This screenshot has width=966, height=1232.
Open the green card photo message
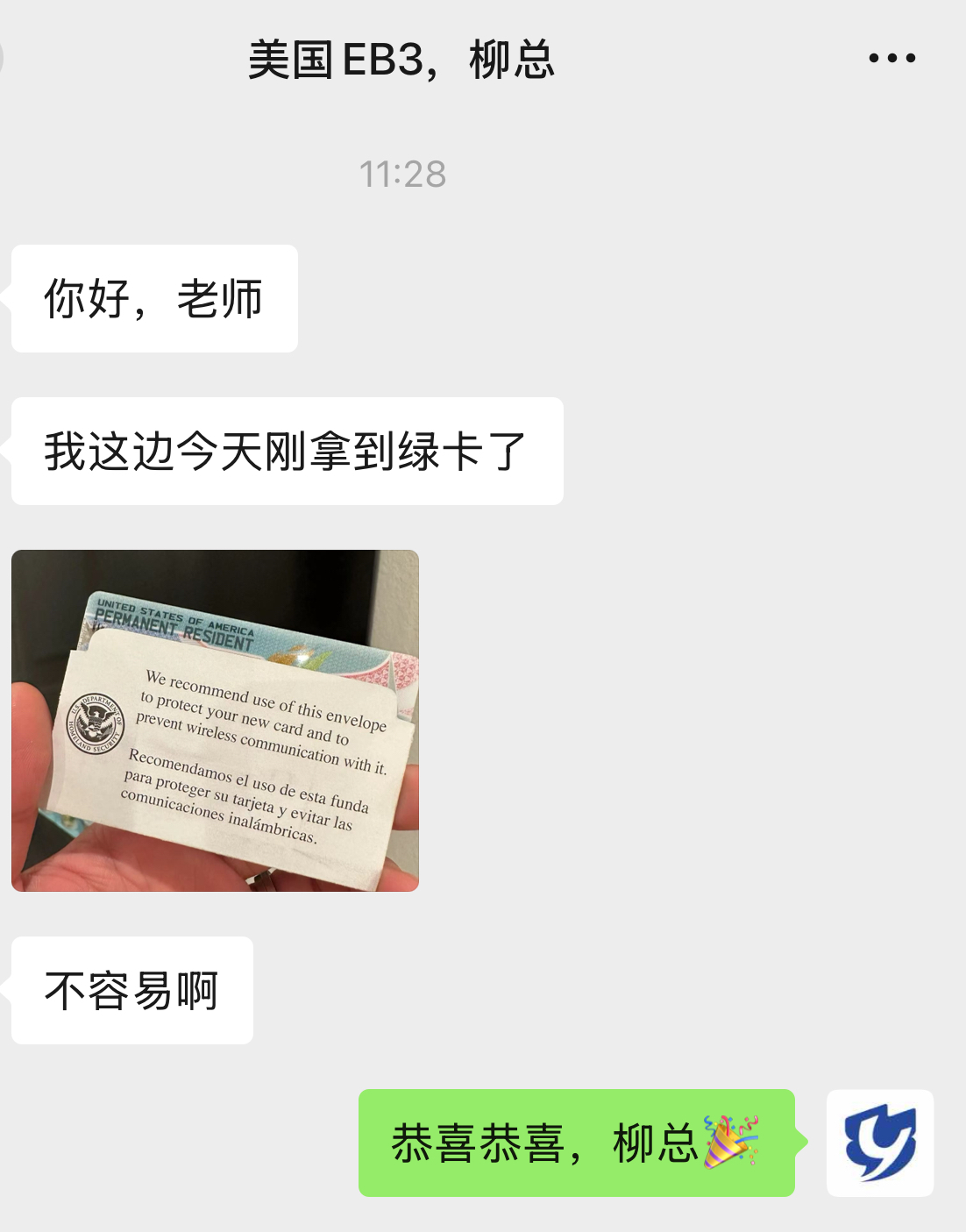click(215, 720)
